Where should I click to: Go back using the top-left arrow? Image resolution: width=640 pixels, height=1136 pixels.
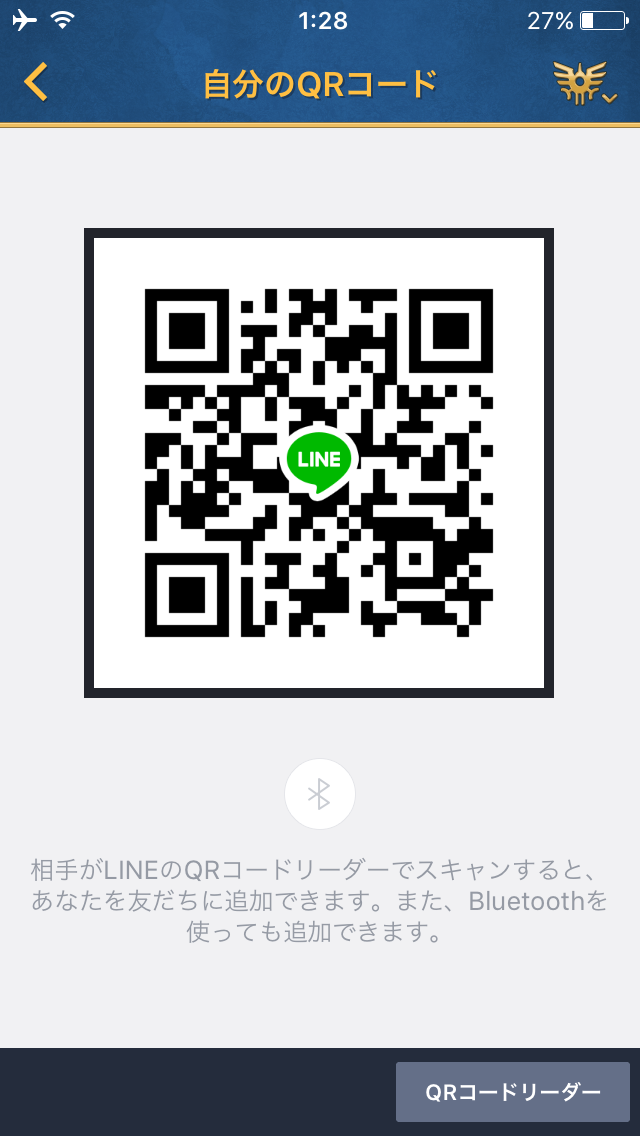(x=35, y=82)
